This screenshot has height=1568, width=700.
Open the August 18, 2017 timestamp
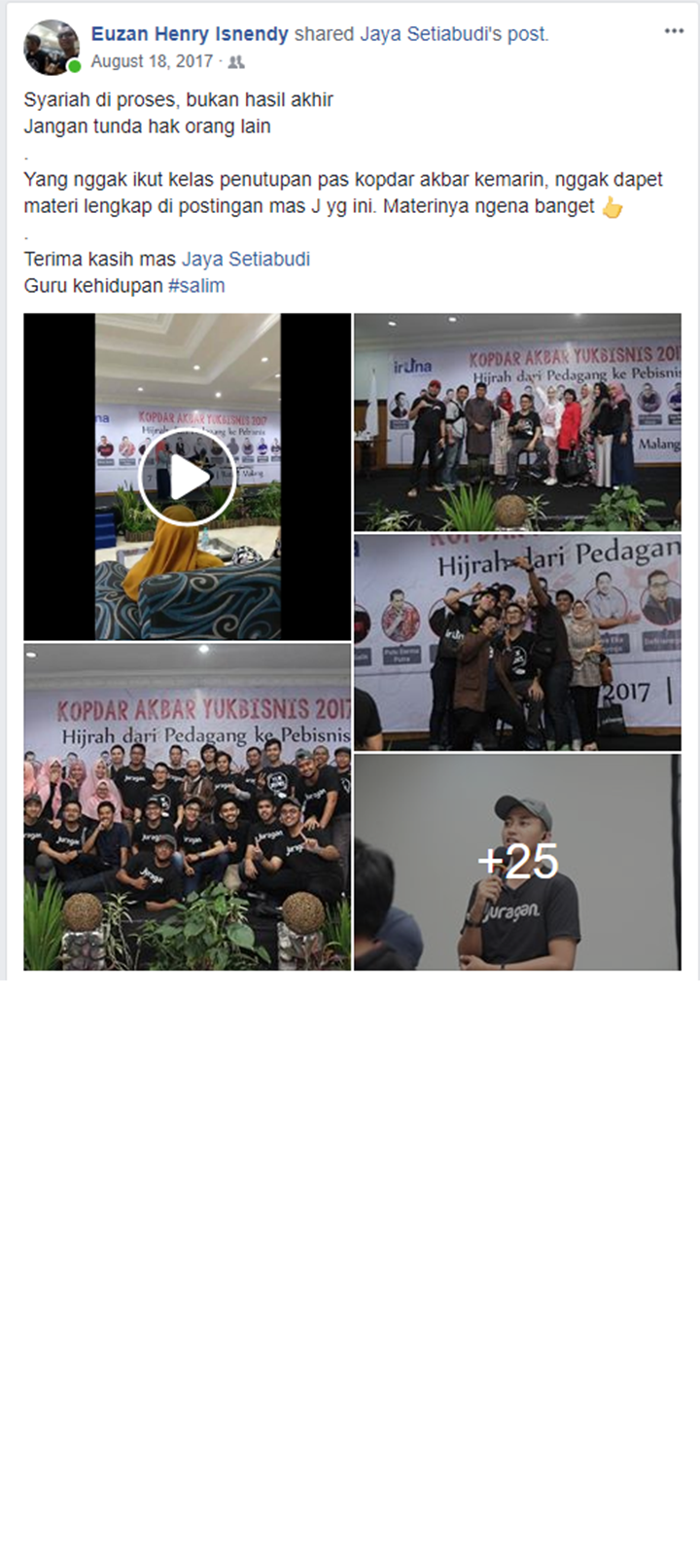click(152, 61)
